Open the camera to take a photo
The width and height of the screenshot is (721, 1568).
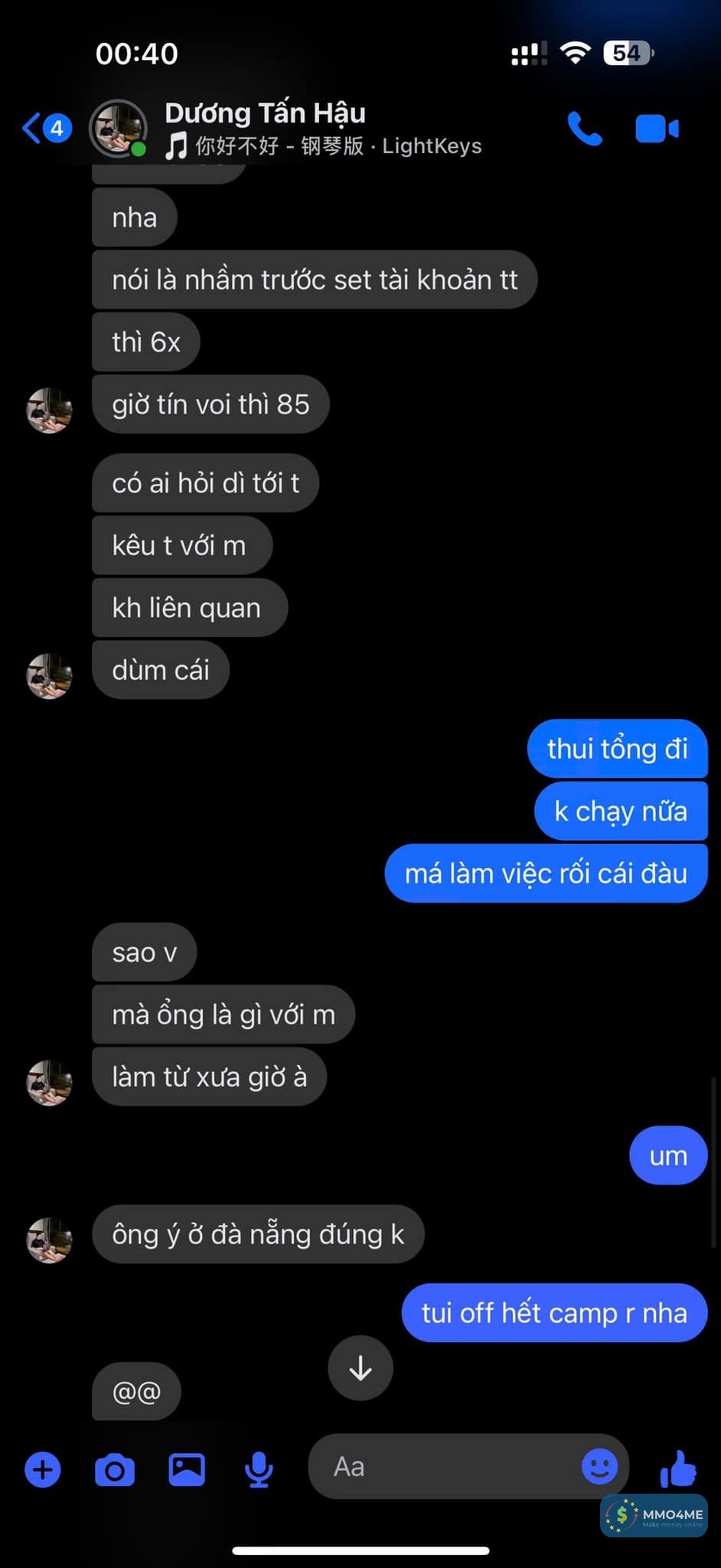[115, 1470]
